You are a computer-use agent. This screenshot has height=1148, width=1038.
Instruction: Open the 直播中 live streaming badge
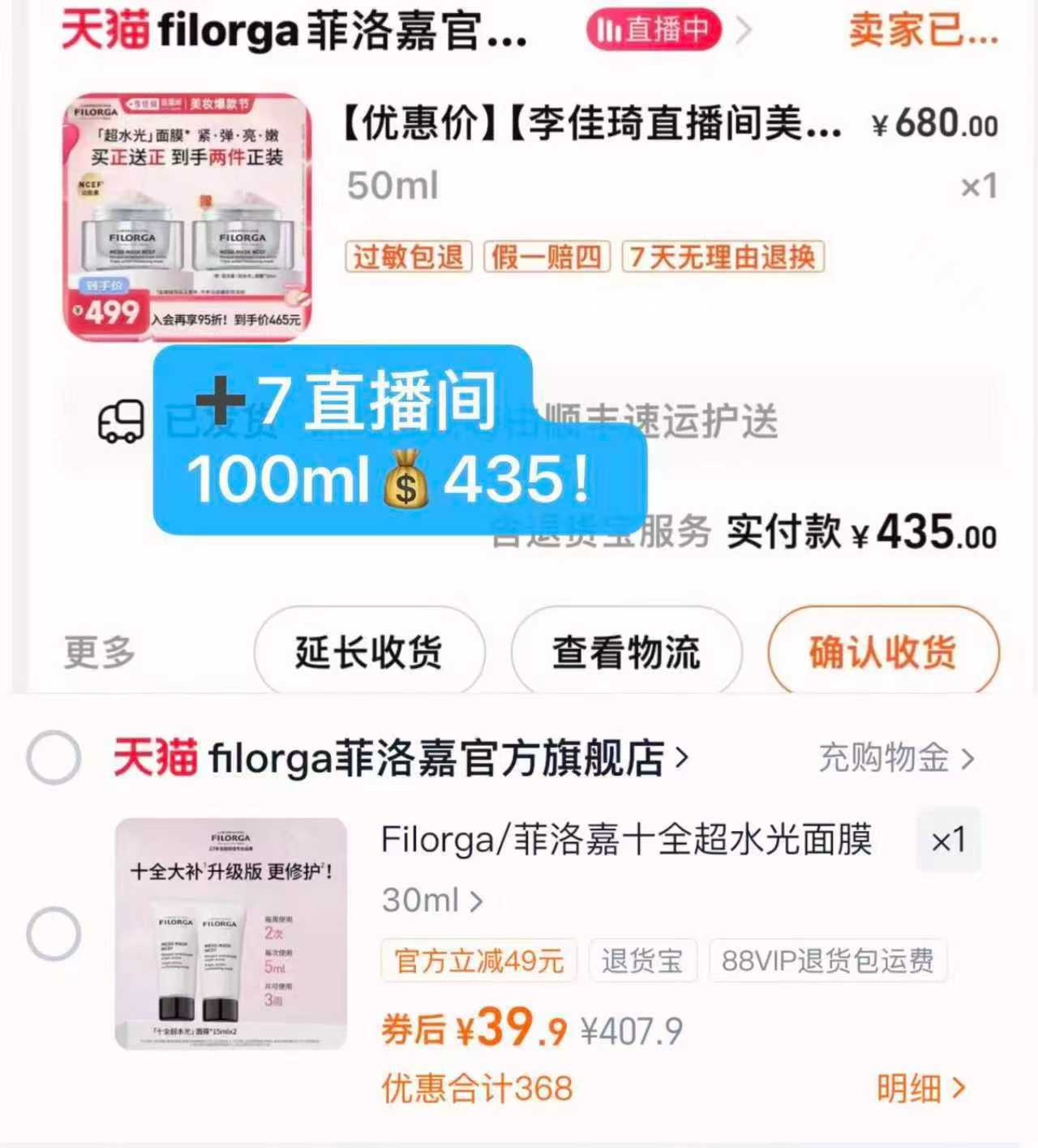point(655,27)
